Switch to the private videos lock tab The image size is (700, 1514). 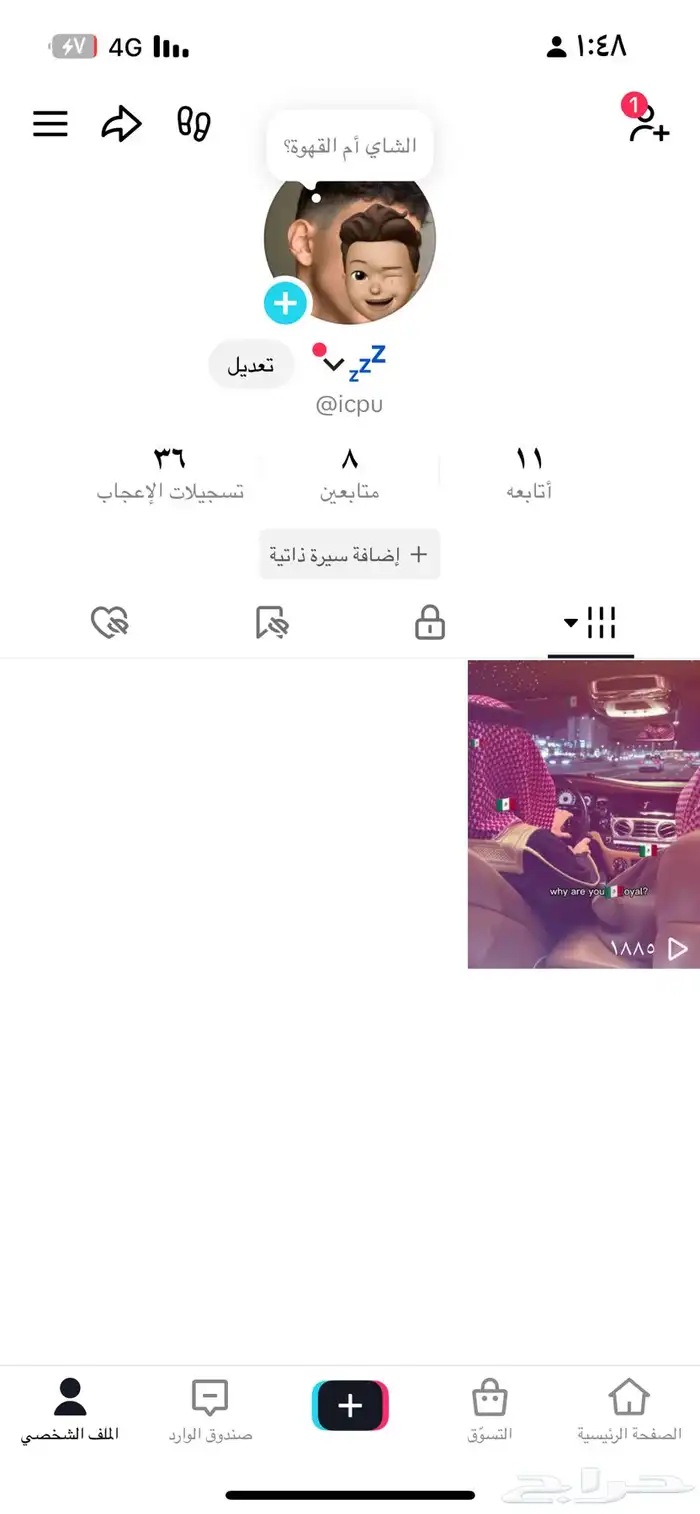coord(430,624)
